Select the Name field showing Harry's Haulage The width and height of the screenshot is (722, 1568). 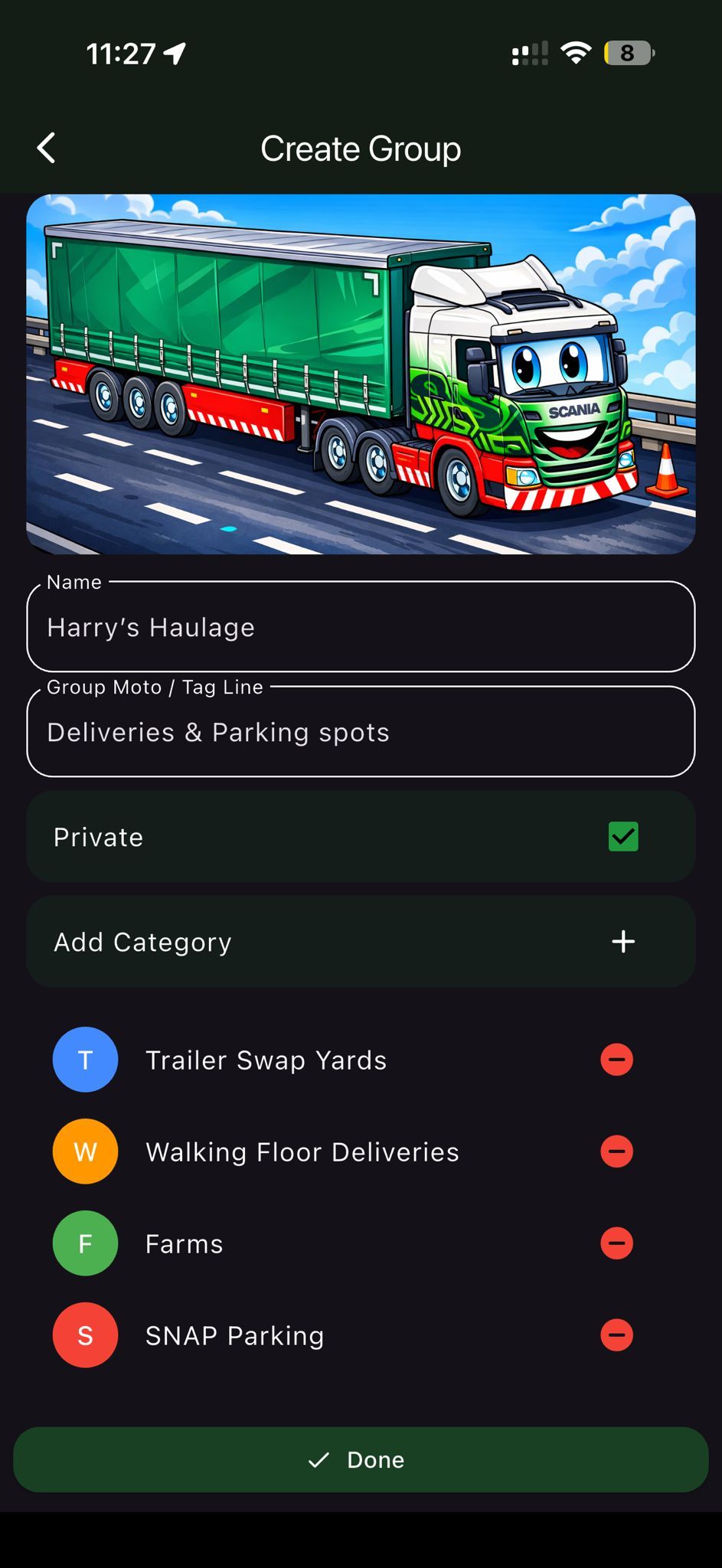(x=361, y=628)
